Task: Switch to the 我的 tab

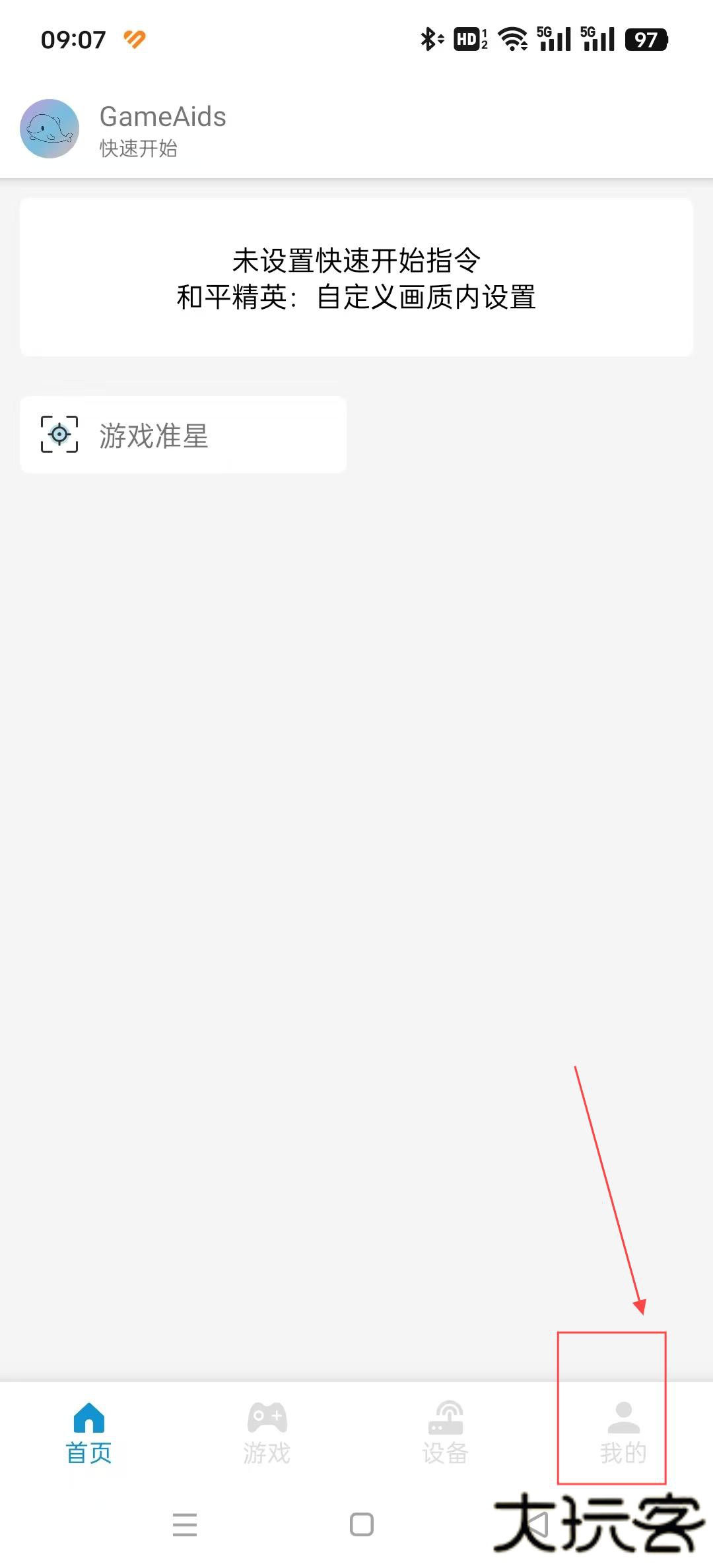Action: pos(623,1433)
